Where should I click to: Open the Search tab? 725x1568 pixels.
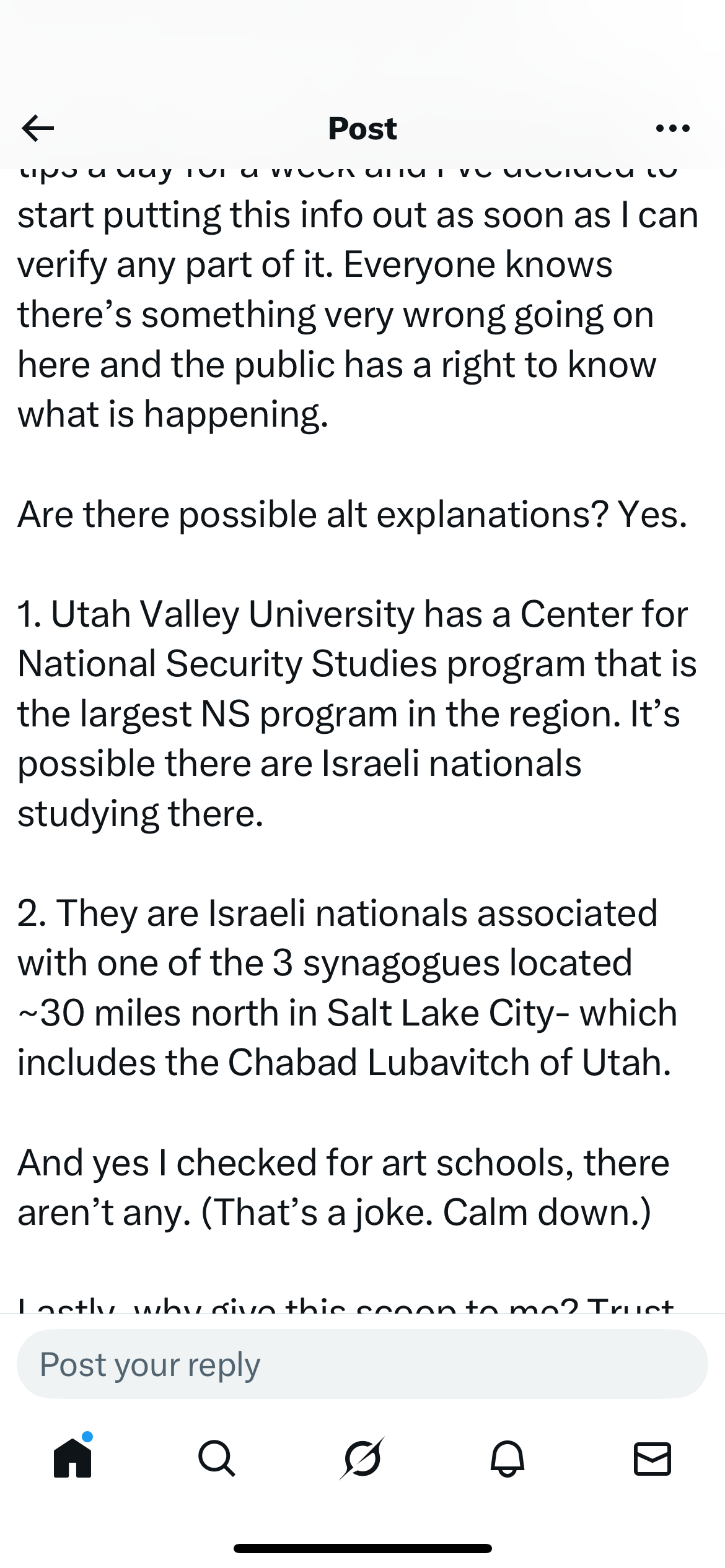point(217,1458)
